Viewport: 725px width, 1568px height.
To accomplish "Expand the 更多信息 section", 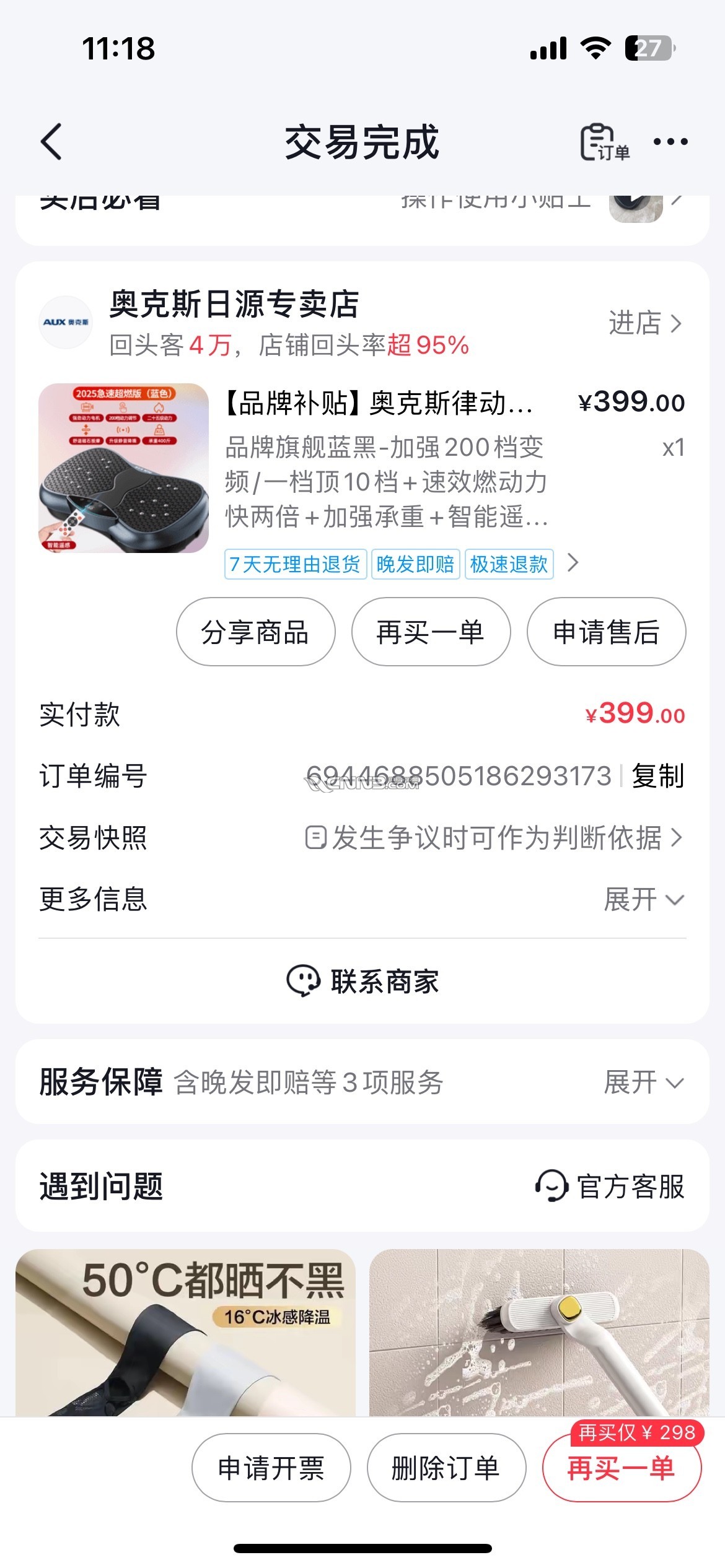I will (644, 899).
